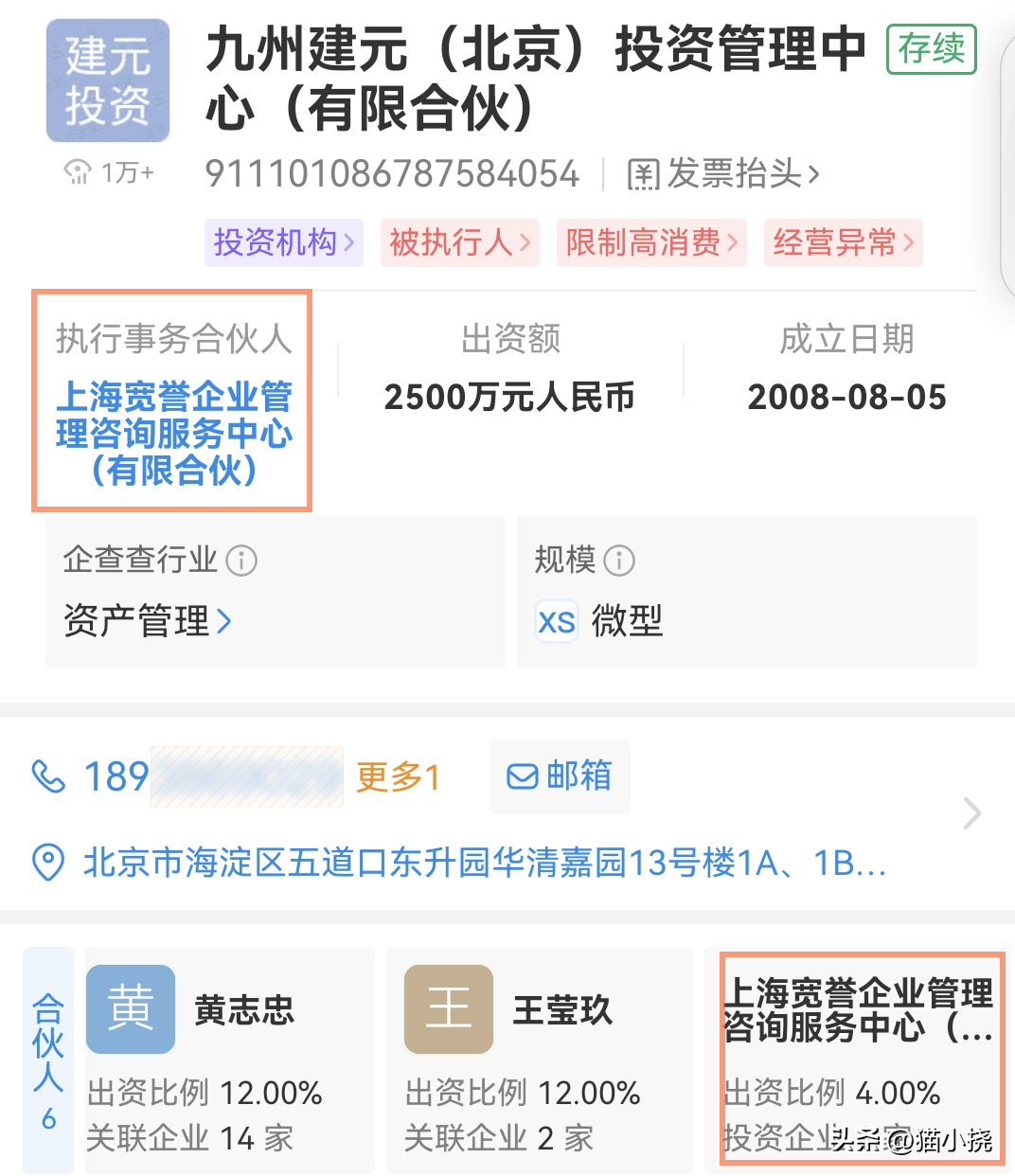This screenshot has height=1176, width=1015.
Task: View 限制高消费 details
Action: 651,242
